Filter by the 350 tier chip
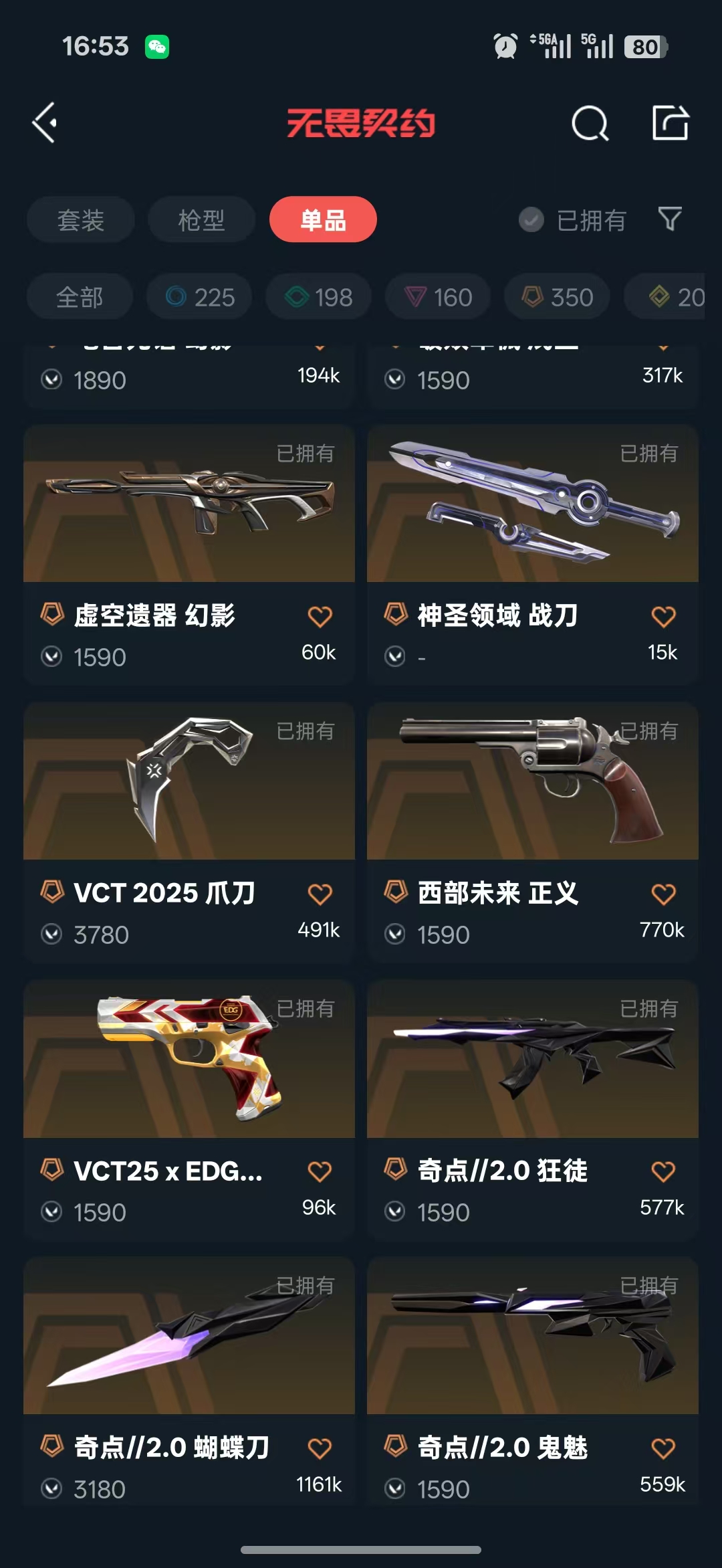Image resolution: width=722 pixels, height=1568 pixels. 557,296
